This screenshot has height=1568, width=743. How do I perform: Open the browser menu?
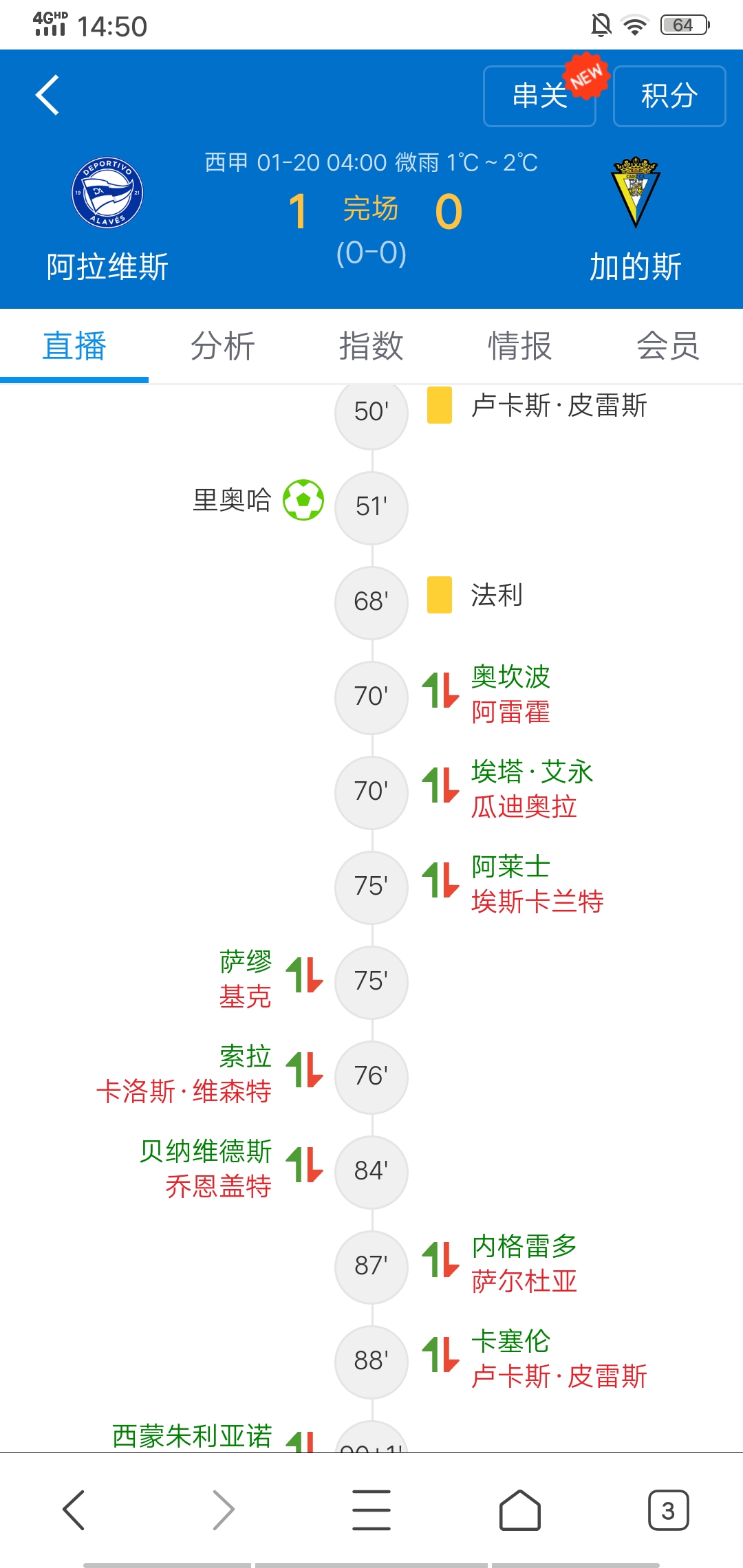pyautogui.click(x=371, y=1510)
